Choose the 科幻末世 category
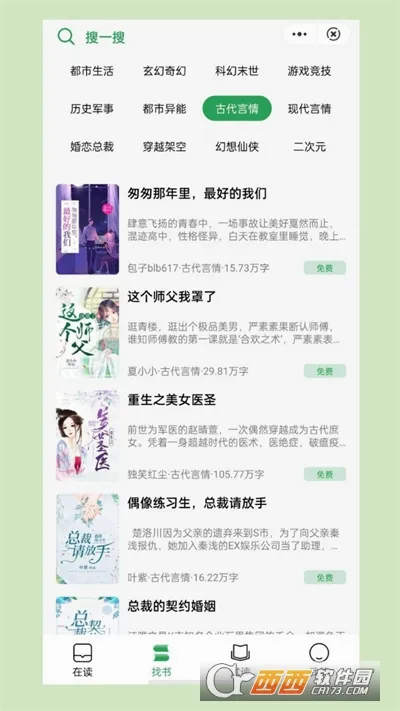The image size is (400, 711). (237, 71)
